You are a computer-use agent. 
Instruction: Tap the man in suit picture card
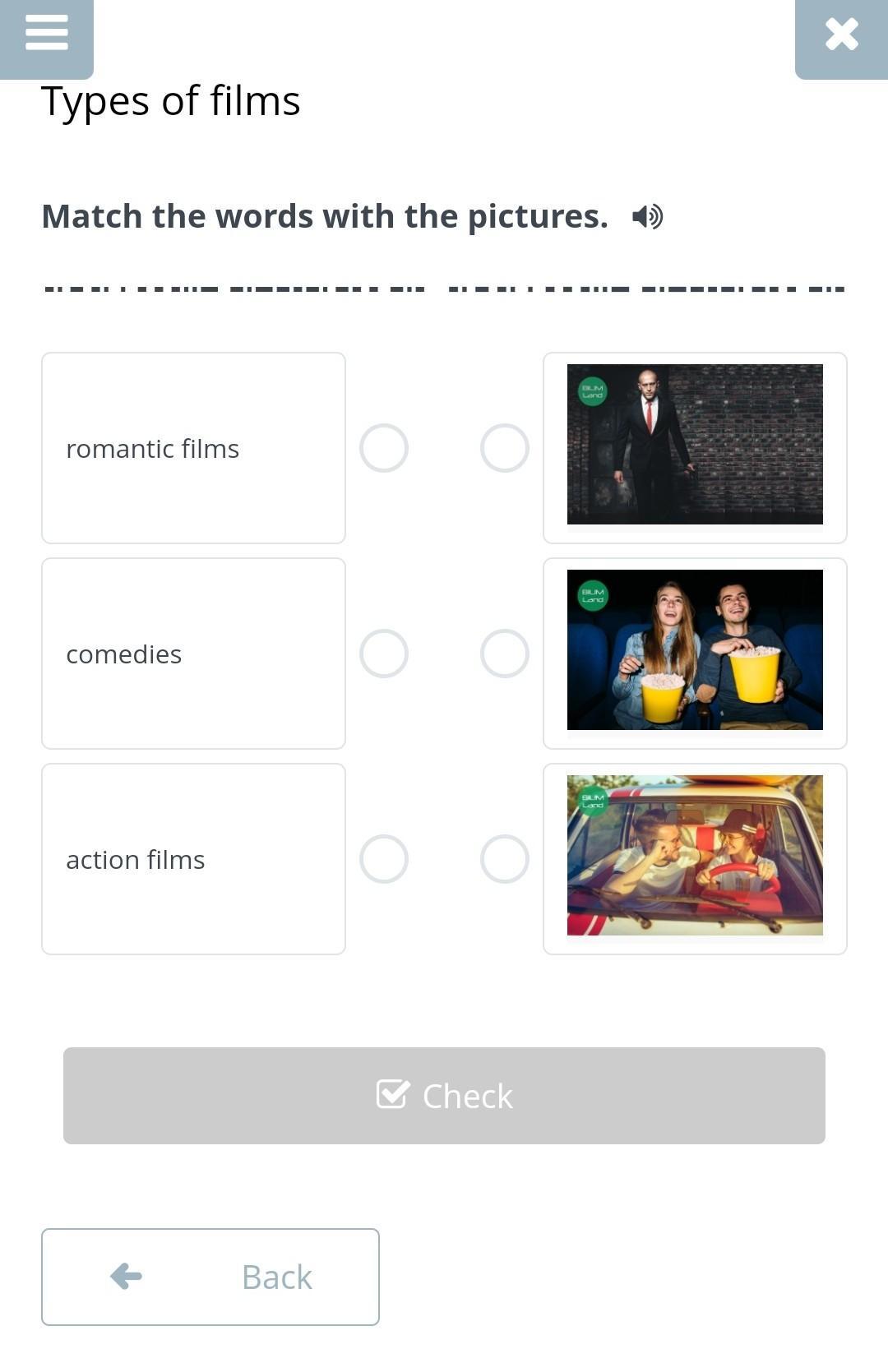[695, 448]
